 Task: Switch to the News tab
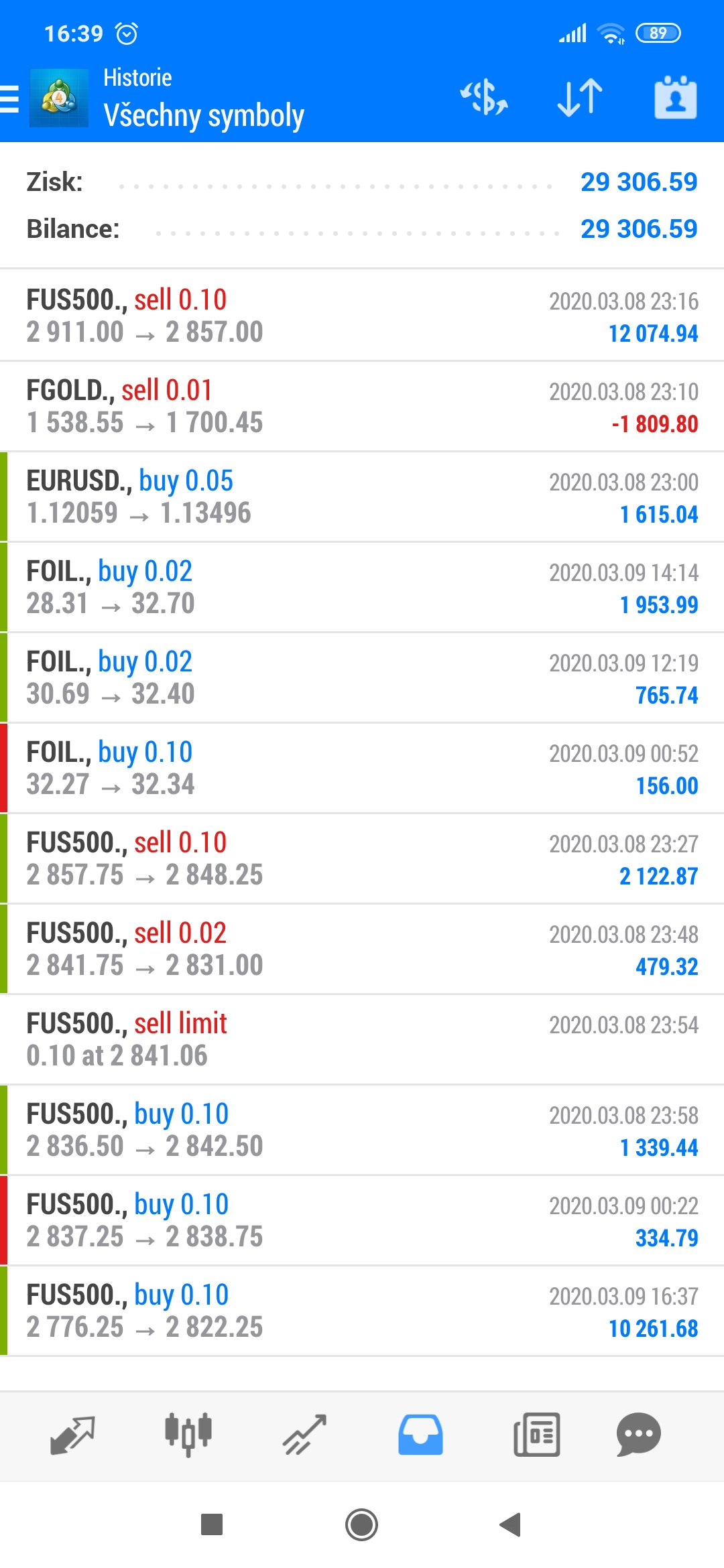536,1435
